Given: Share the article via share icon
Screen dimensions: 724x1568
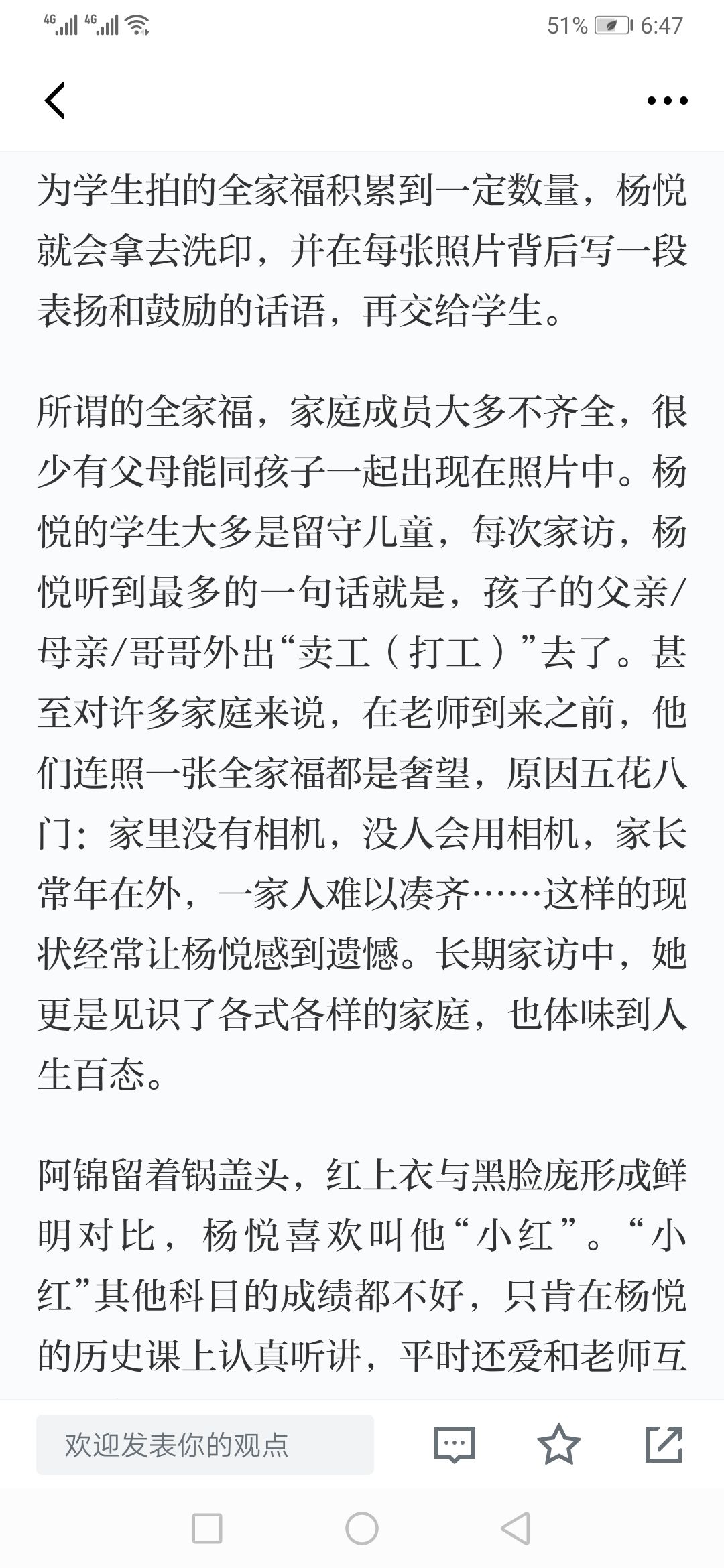Looking at the screenshot, I should pyautogui.click(x=664, y=1444).
